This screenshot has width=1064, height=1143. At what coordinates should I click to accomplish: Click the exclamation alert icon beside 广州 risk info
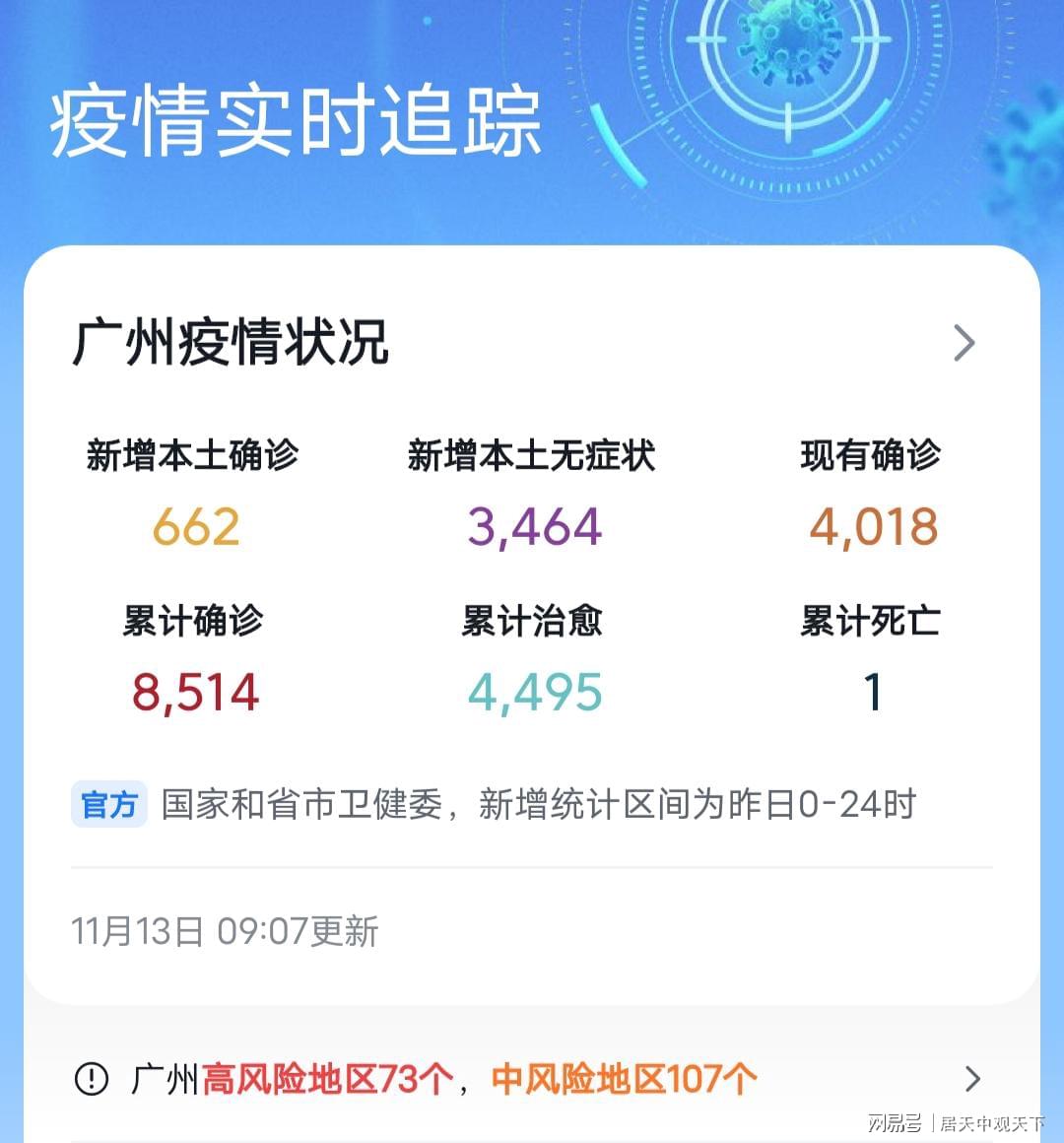click(91, 1079)
